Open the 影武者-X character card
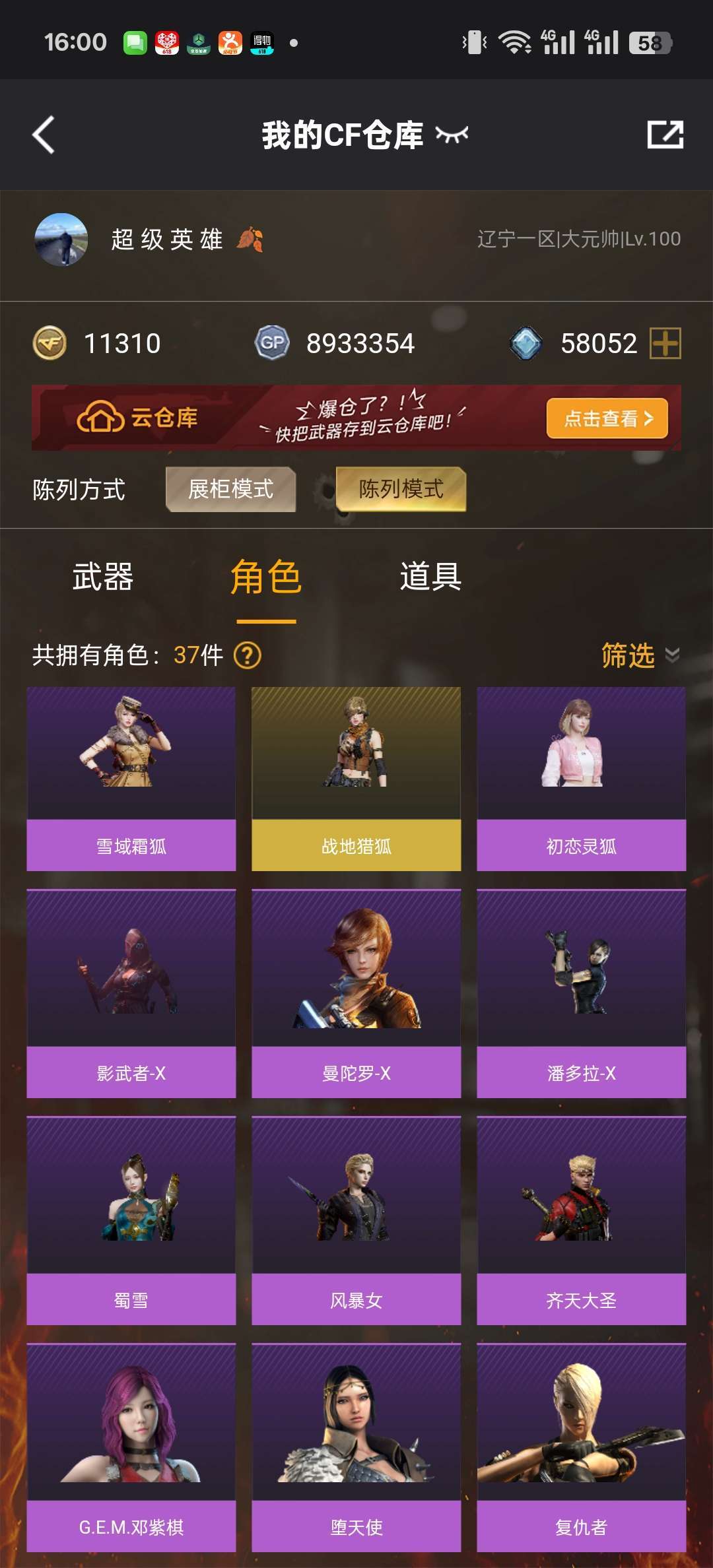 pos(131,994)
